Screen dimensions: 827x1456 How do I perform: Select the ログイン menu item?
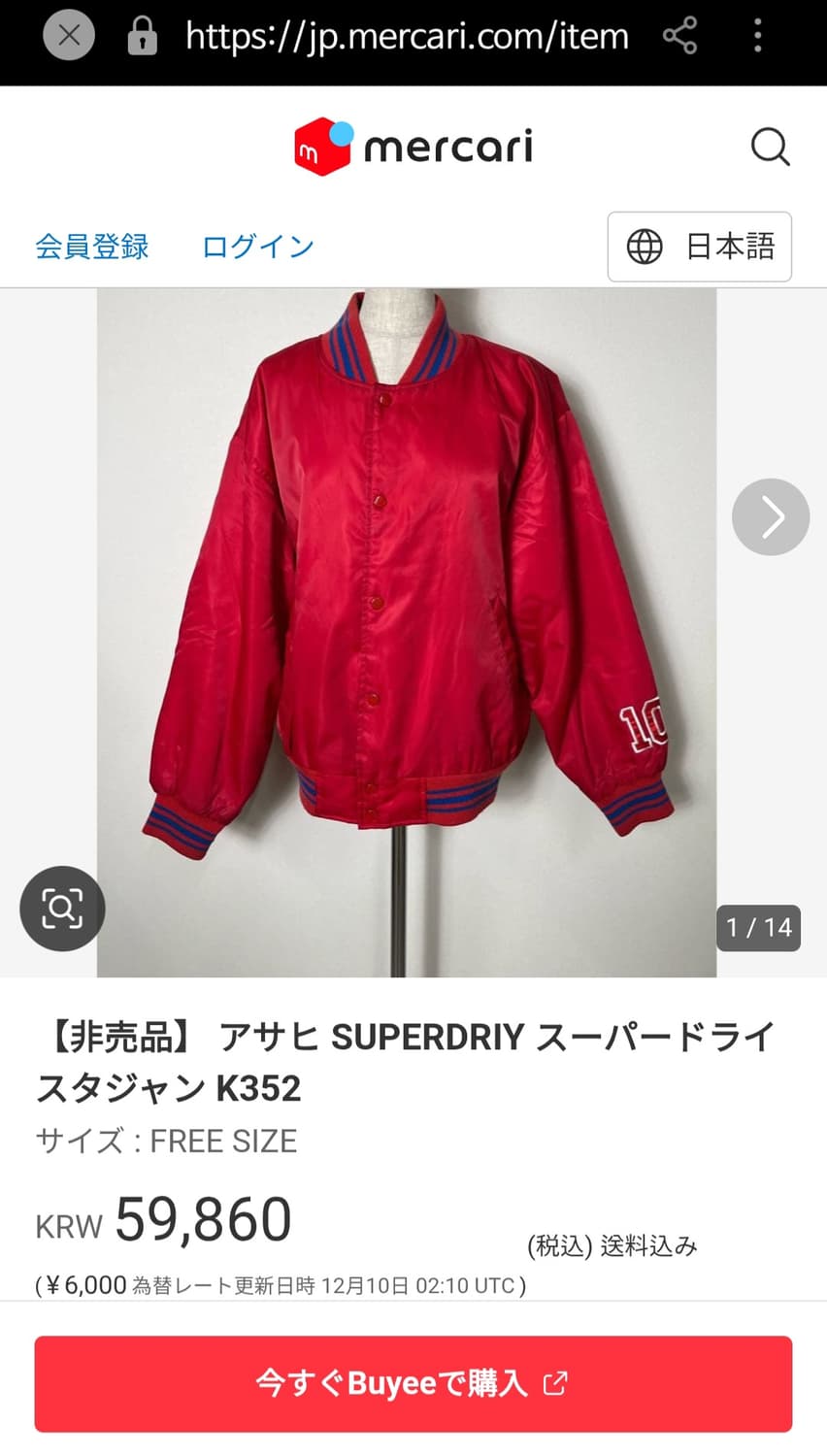(257, 247)
